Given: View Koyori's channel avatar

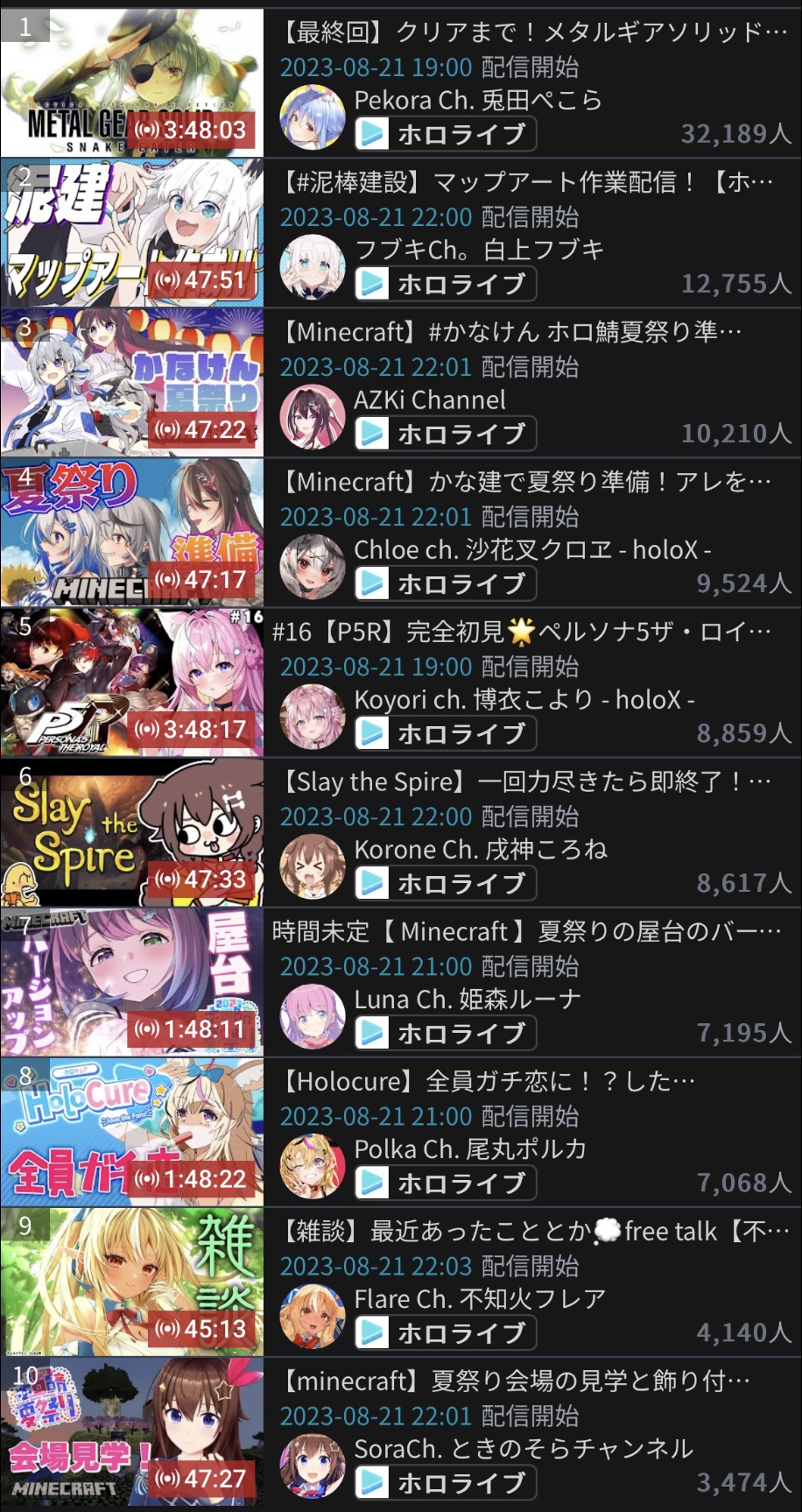Looking at the screenshot, I should [x=313, y=716].
